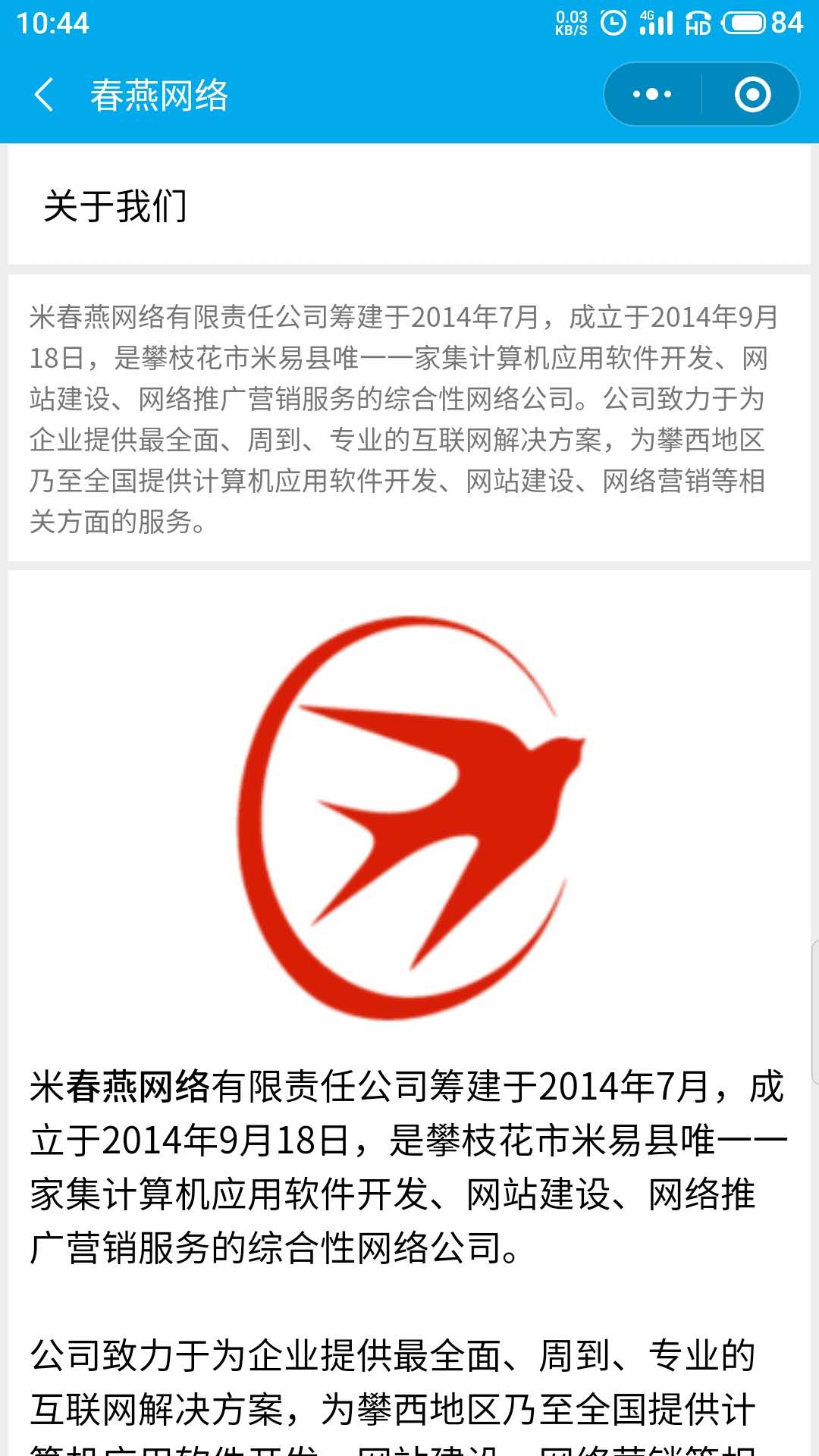Close the mini program with the circle button

tap(752, 95)
